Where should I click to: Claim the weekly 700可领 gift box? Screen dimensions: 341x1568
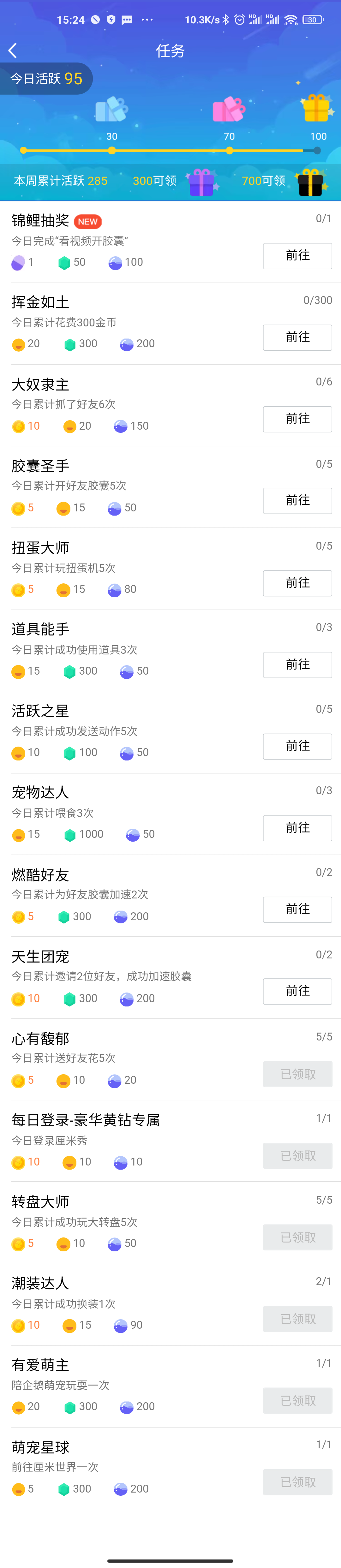point(310,182)
